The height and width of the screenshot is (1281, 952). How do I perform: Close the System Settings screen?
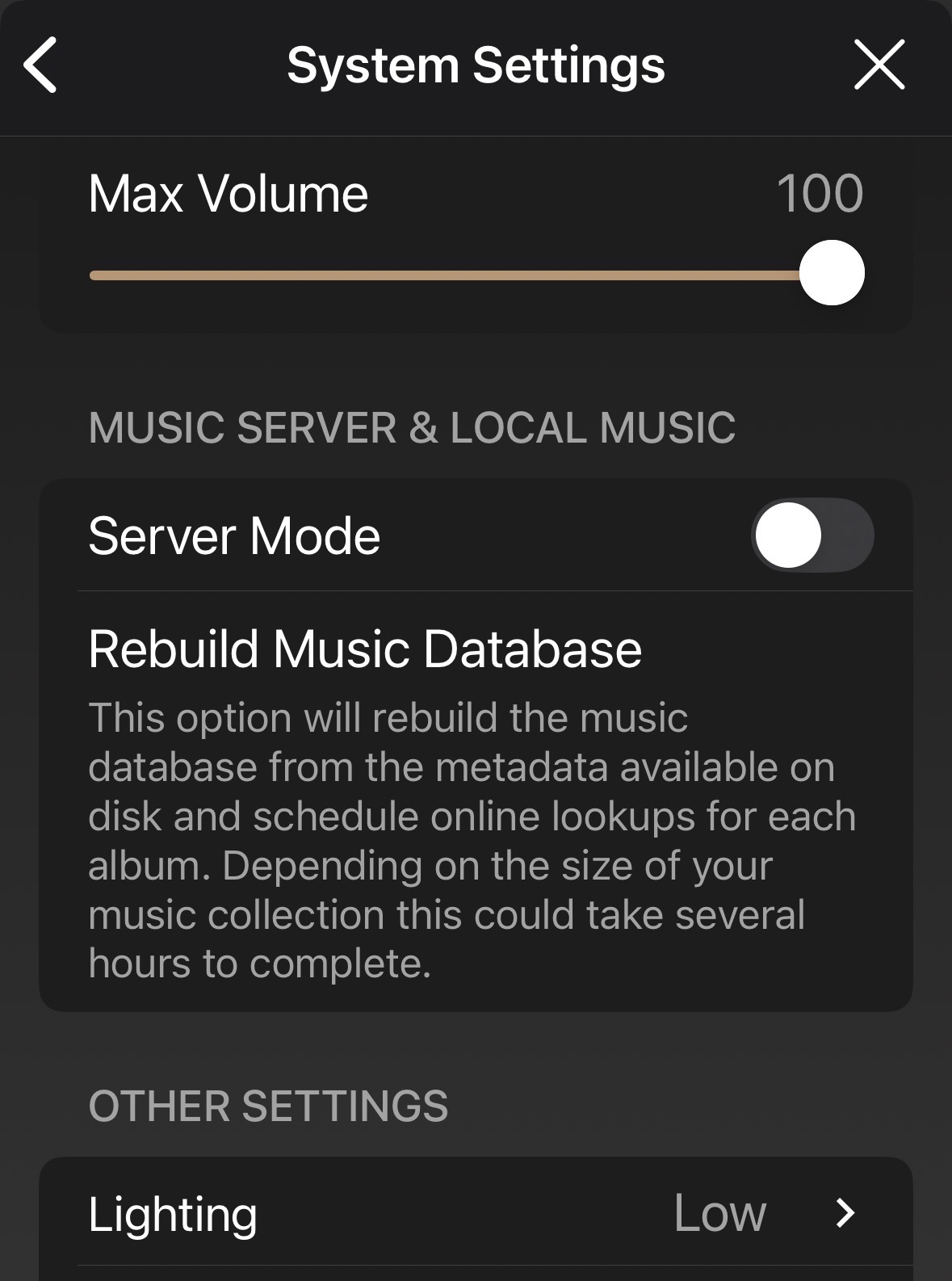click(x=879, y=65)
